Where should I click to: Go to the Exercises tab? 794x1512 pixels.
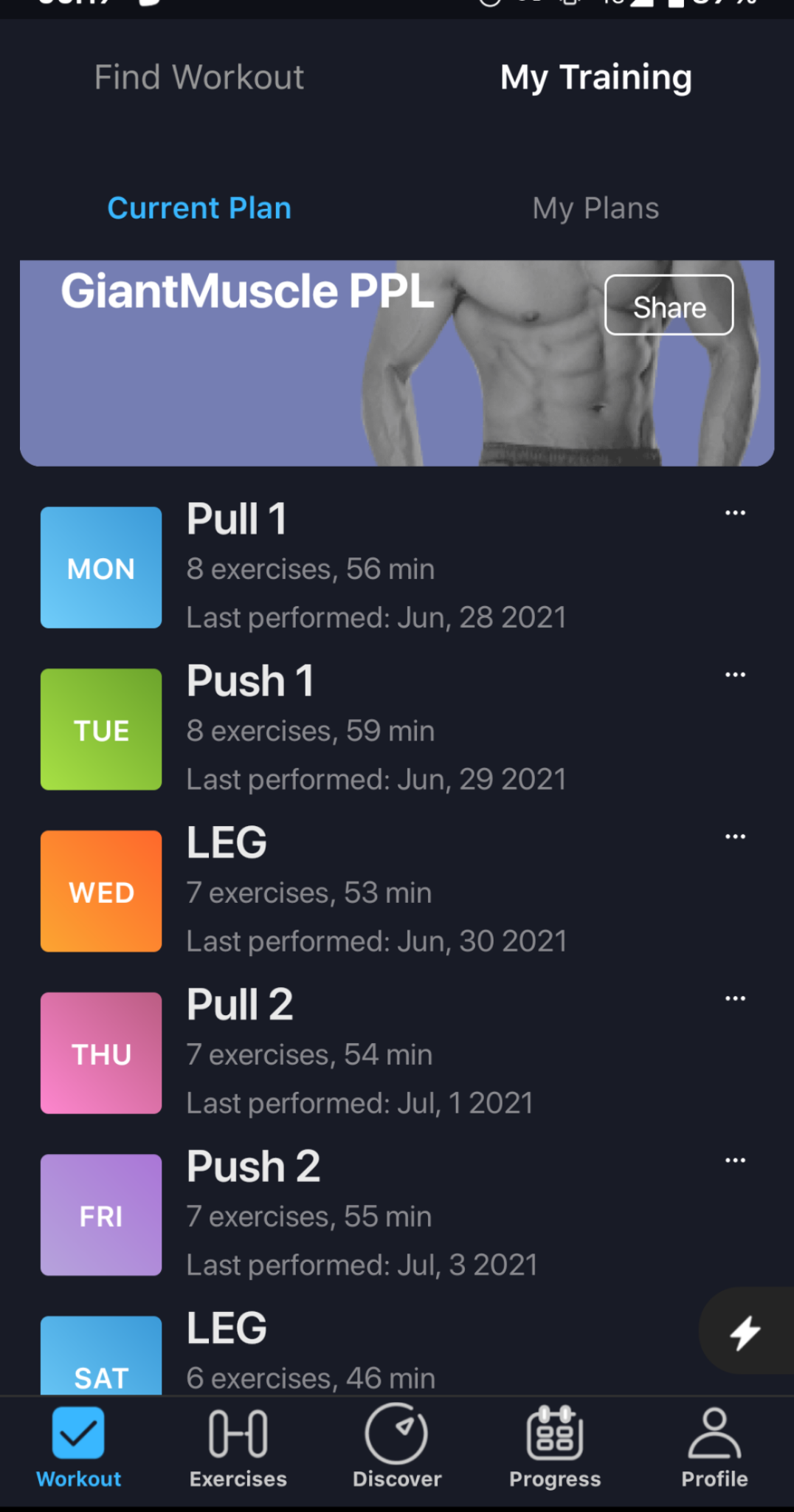pos(238,1447)
